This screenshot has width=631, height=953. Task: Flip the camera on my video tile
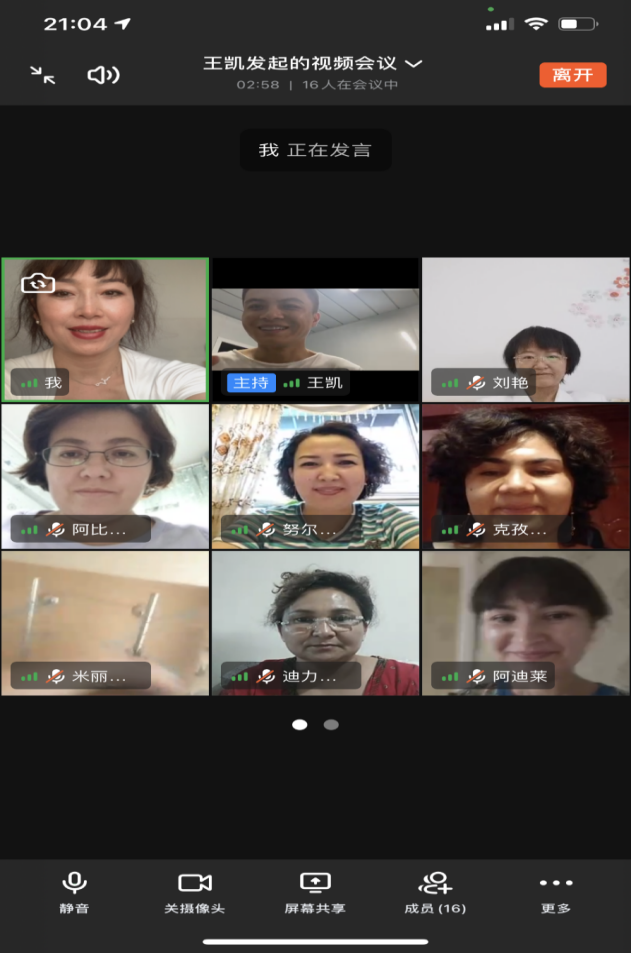pyautogui.click(x=38, y=284)
